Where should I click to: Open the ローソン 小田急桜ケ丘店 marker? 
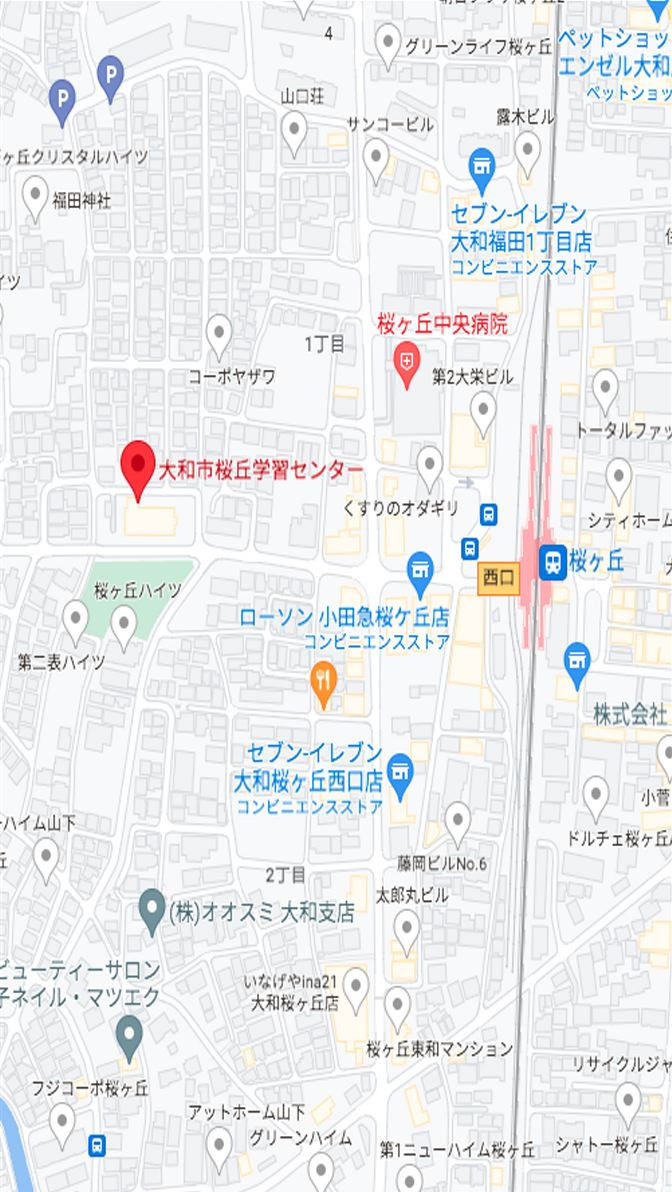pyautogui.click(x=420, y=570)
